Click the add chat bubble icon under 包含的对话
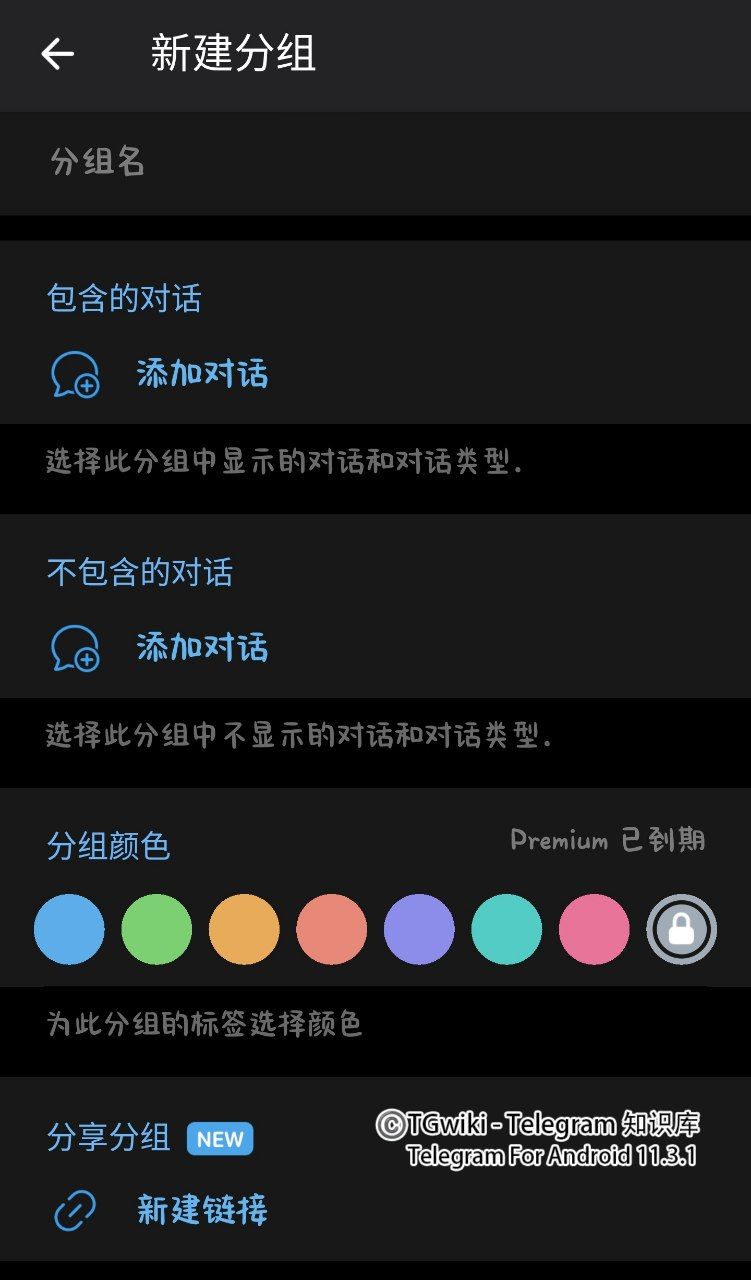Image resolution: width=751 pixels, height=1280 pixels. pyautogui.click(x=74, y=372)
